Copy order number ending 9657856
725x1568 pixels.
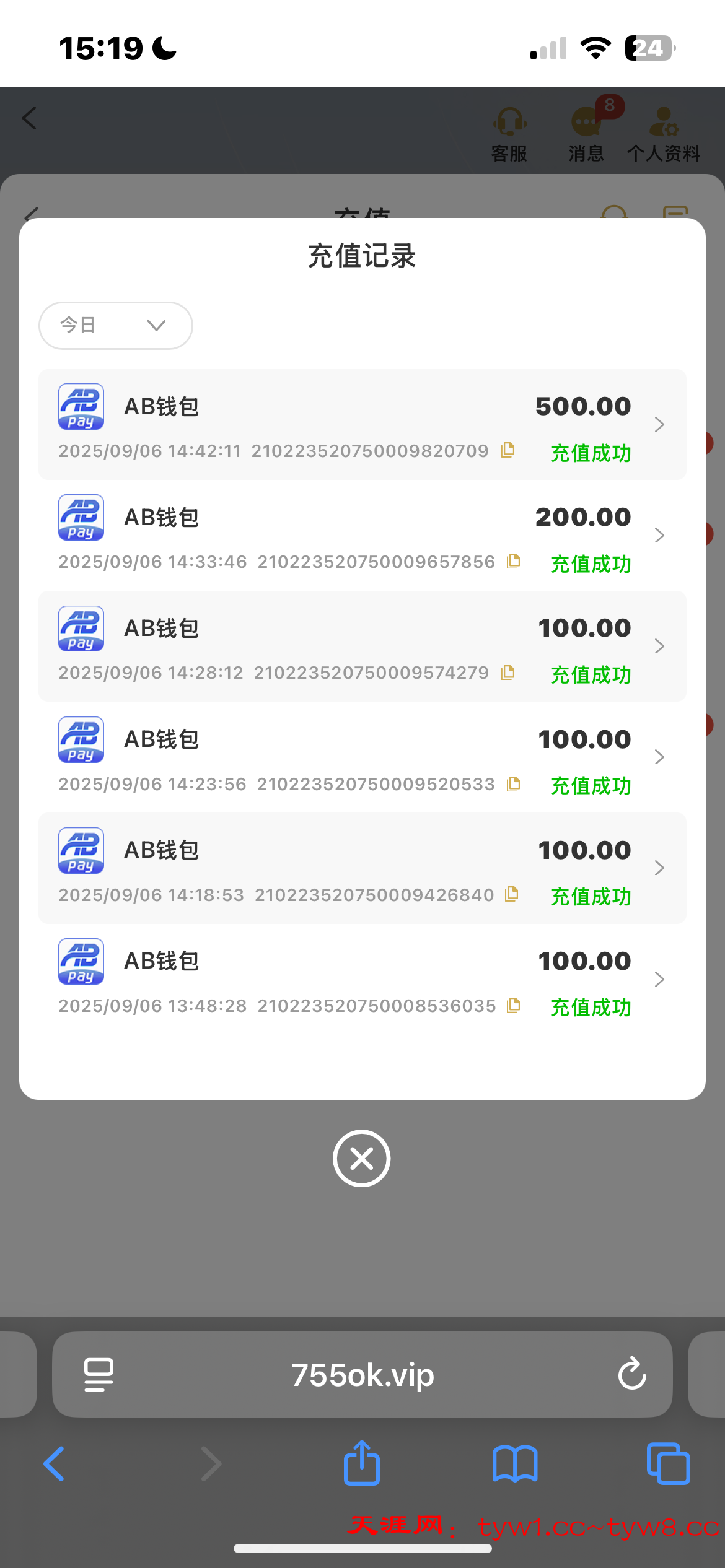pyautogui.click(x=513, y=561)
